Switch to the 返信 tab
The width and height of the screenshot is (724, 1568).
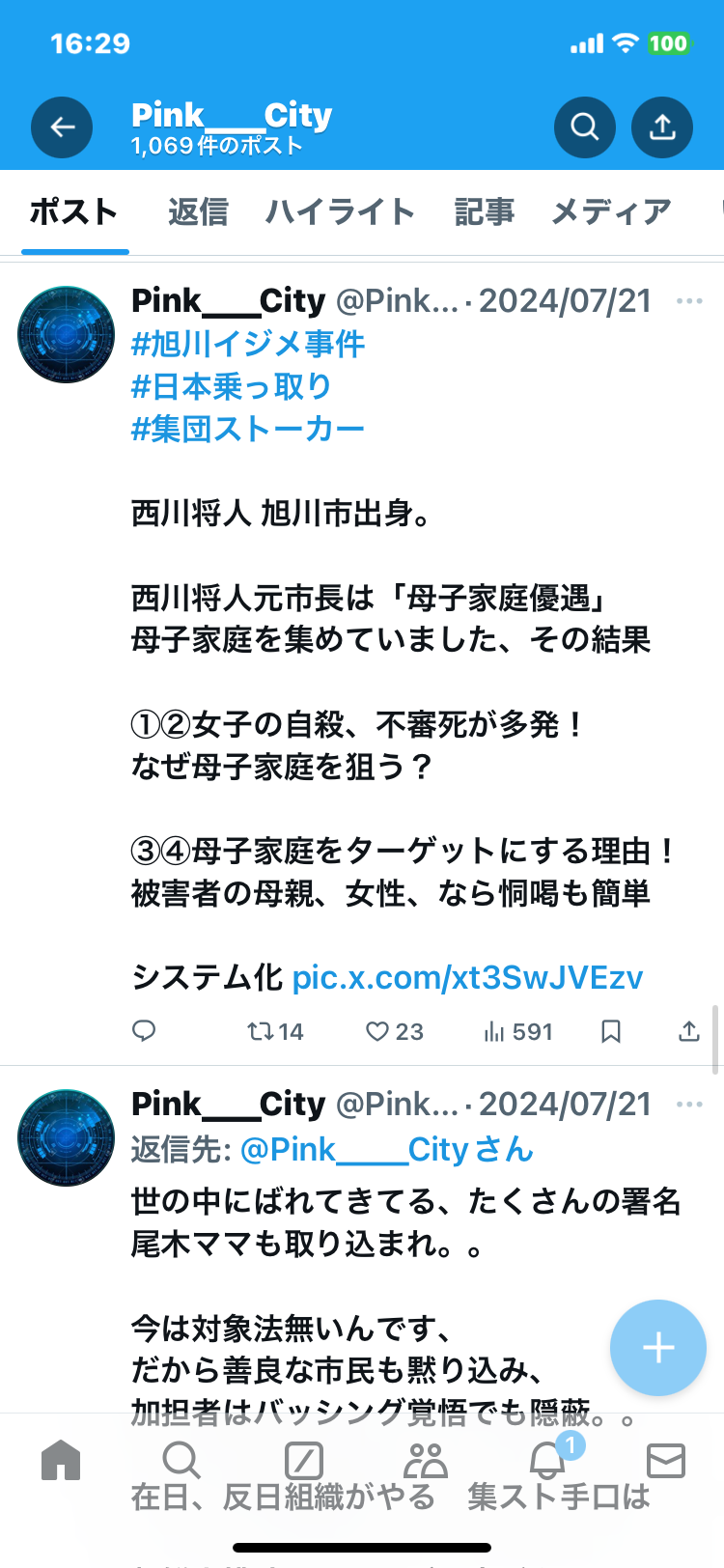(198, 211)
